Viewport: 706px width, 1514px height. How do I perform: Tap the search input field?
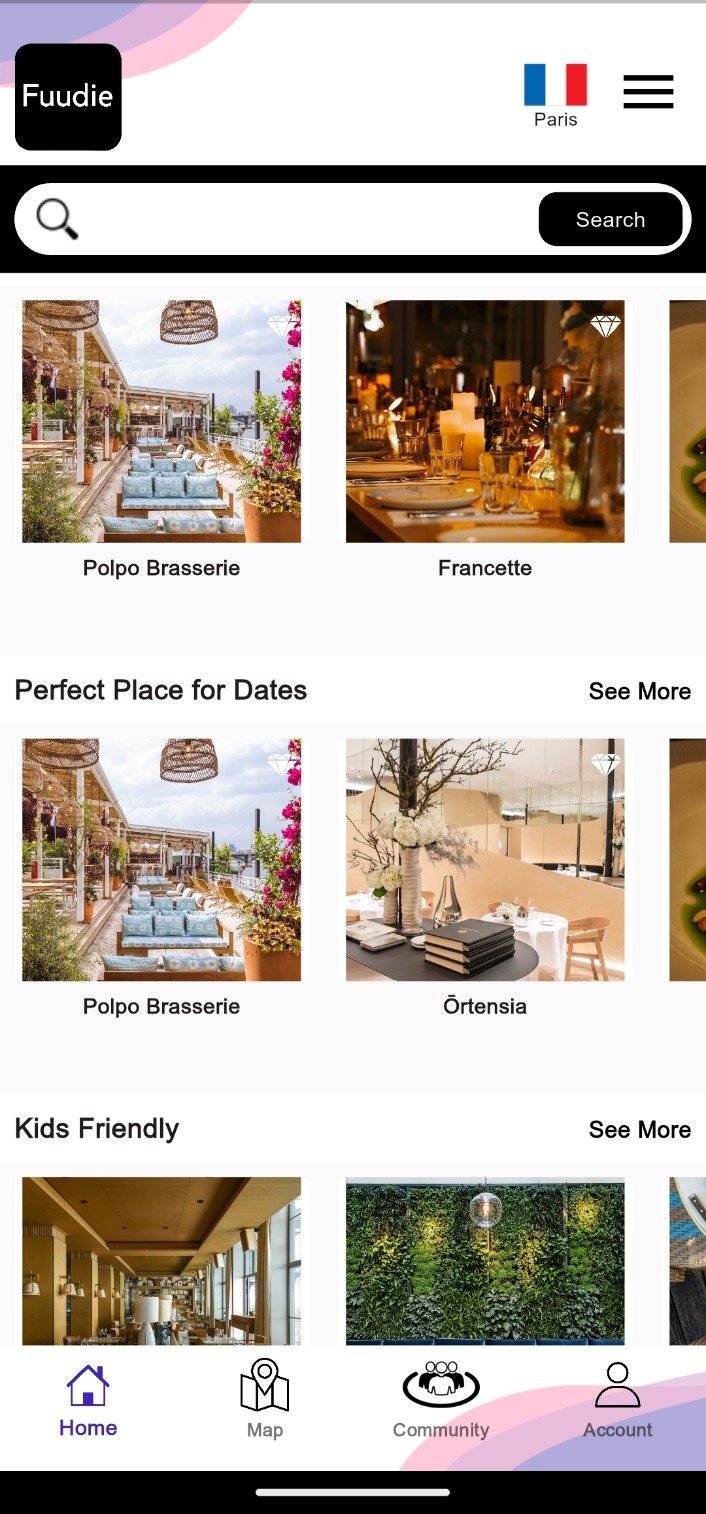pyautogui.click(x=300, y=219)
